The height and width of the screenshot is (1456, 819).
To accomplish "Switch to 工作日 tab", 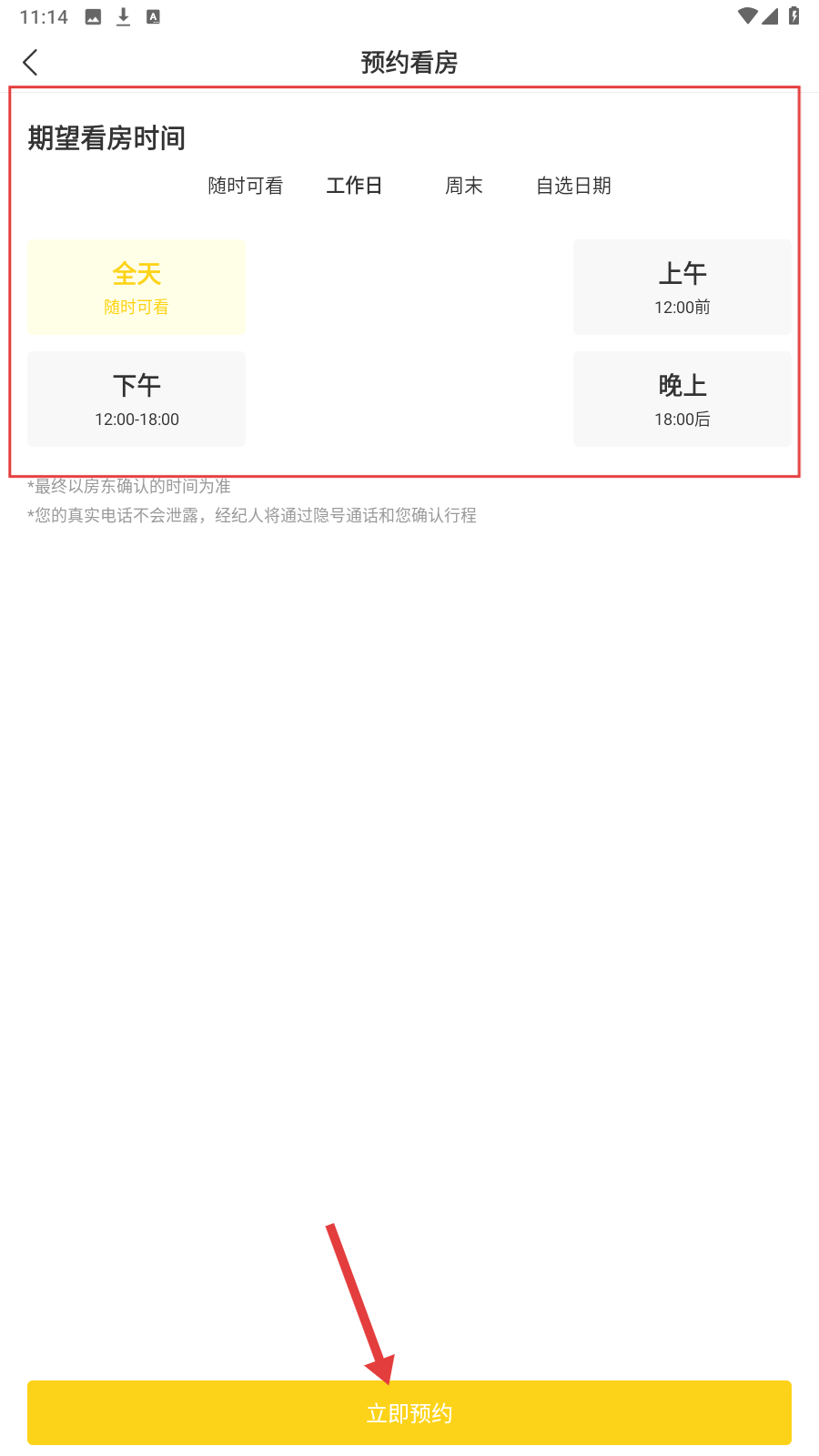I will point(355,186).
